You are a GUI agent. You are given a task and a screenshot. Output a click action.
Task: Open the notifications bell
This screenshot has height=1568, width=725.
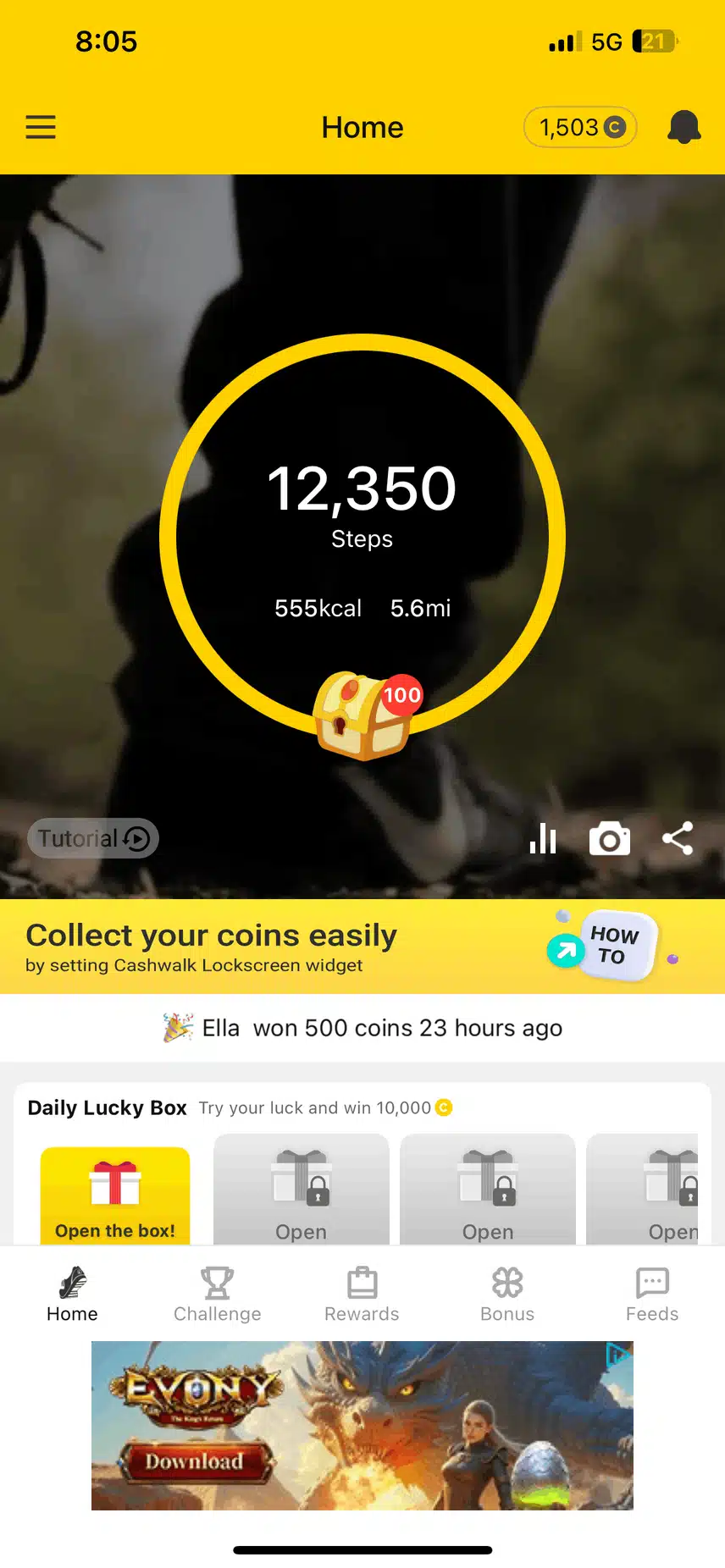(x=683, y=127)
